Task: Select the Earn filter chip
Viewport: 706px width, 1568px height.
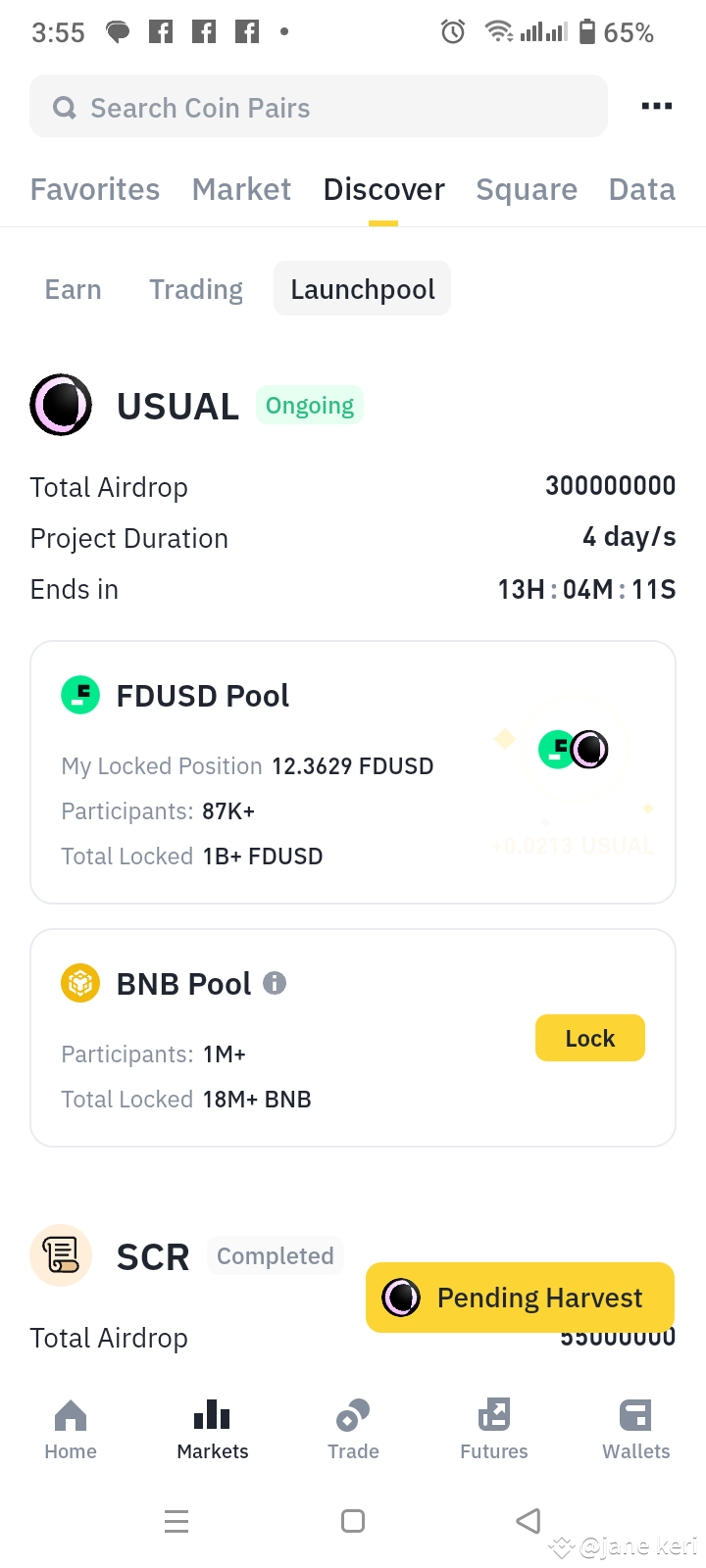Action: click(73, 288)
